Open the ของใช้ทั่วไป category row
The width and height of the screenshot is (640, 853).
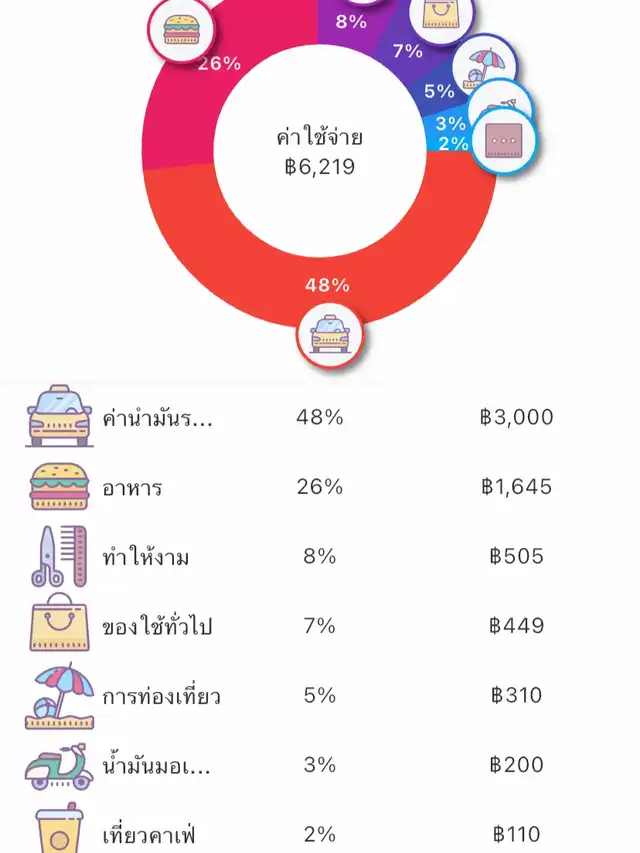320,627
